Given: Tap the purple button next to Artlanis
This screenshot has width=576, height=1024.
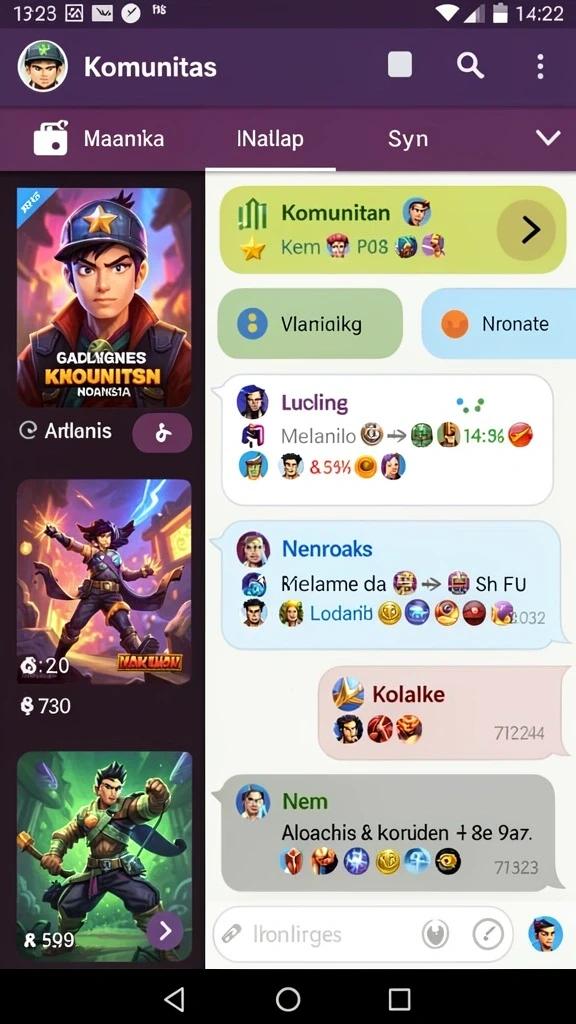Looking at the screenshot, I should [162, 432].
